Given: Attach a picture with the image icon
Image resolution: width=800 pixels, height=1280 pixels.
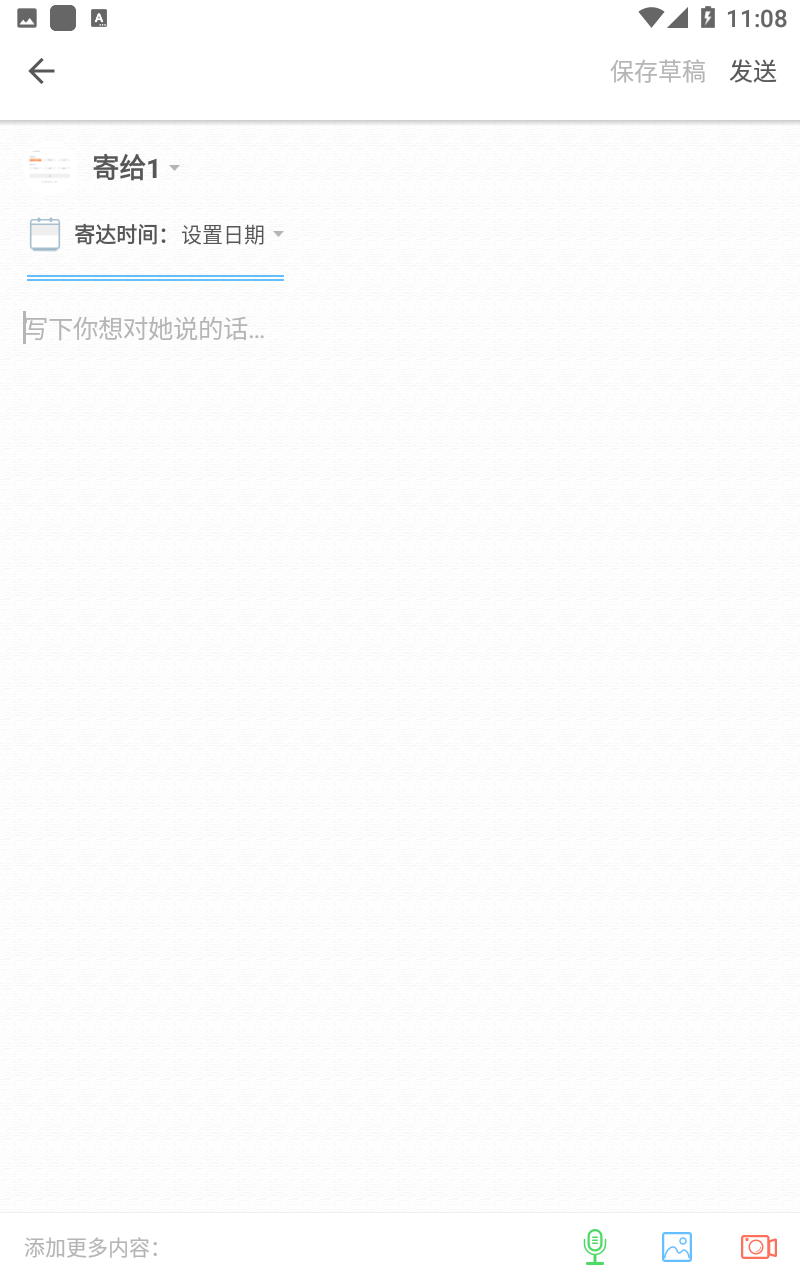Looking at the screenshot, I should point(677,1246).
